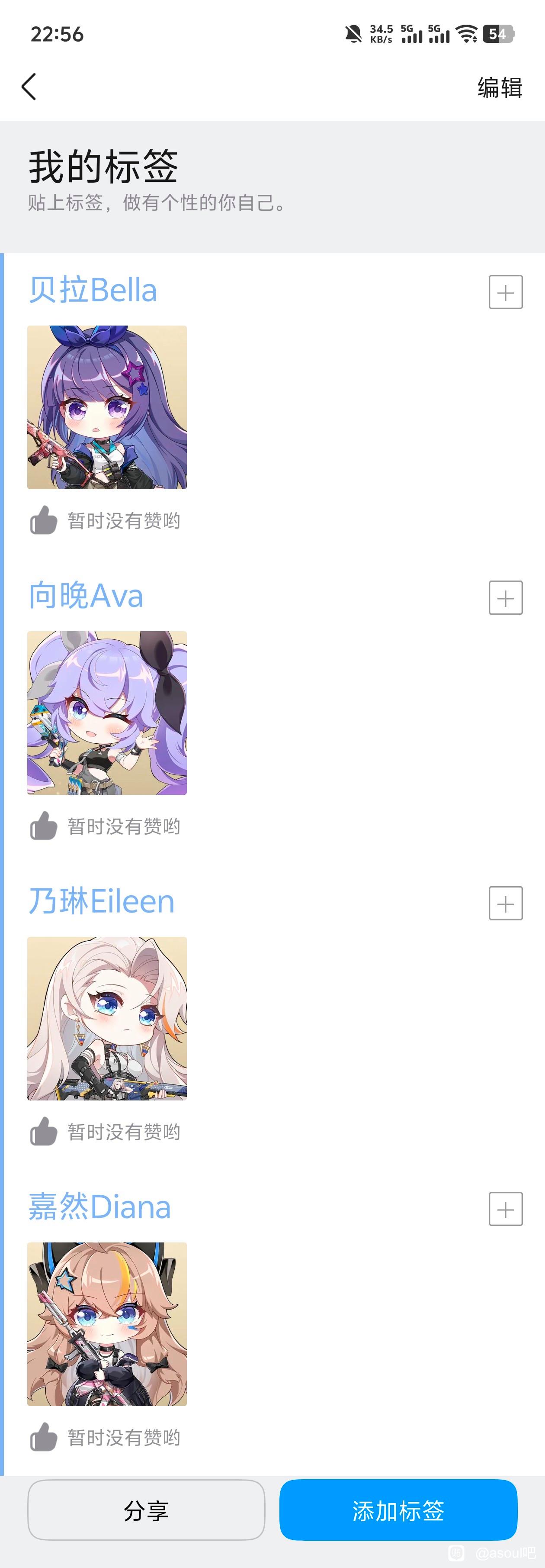Image resolution: width=545 pixels, height=1568 pixels.
Task: Tap the 分享 share button
Action: (146, 1510)
